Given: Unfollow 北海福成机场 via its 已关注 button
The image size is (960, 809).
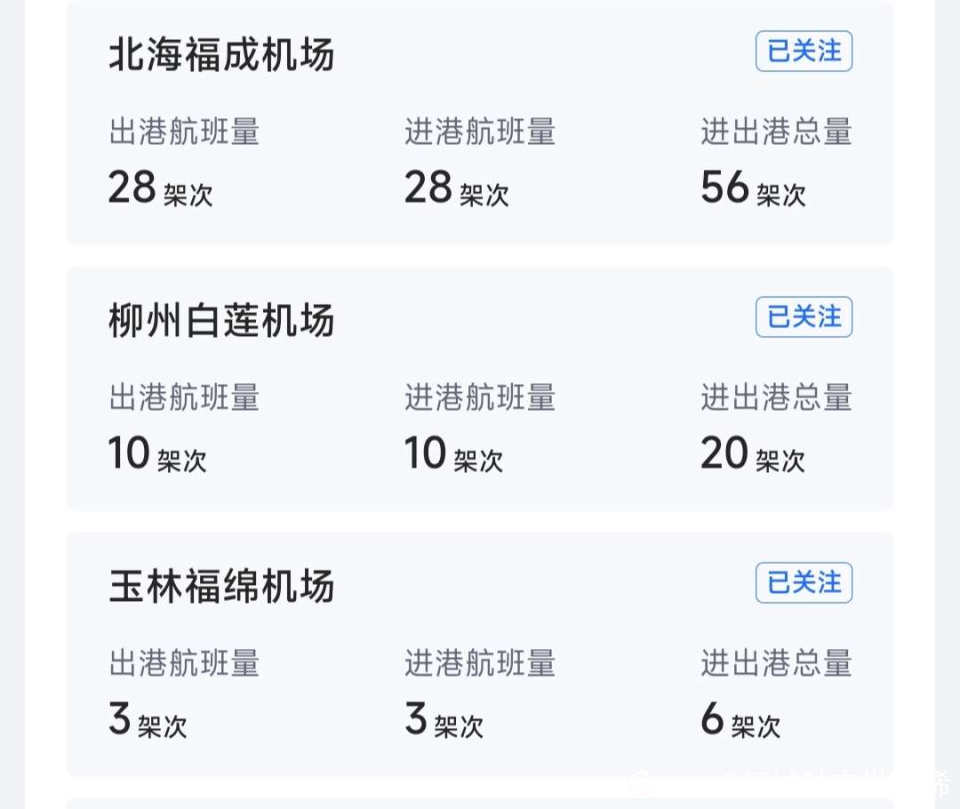Looking at the screenshot, I should (804, 52).
